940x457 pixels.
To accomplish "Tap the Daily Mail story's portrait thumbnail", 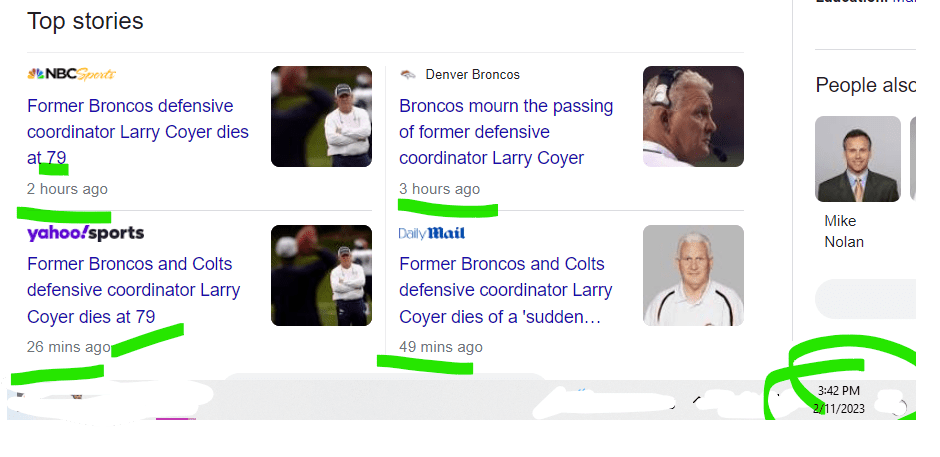I will 693,275.
